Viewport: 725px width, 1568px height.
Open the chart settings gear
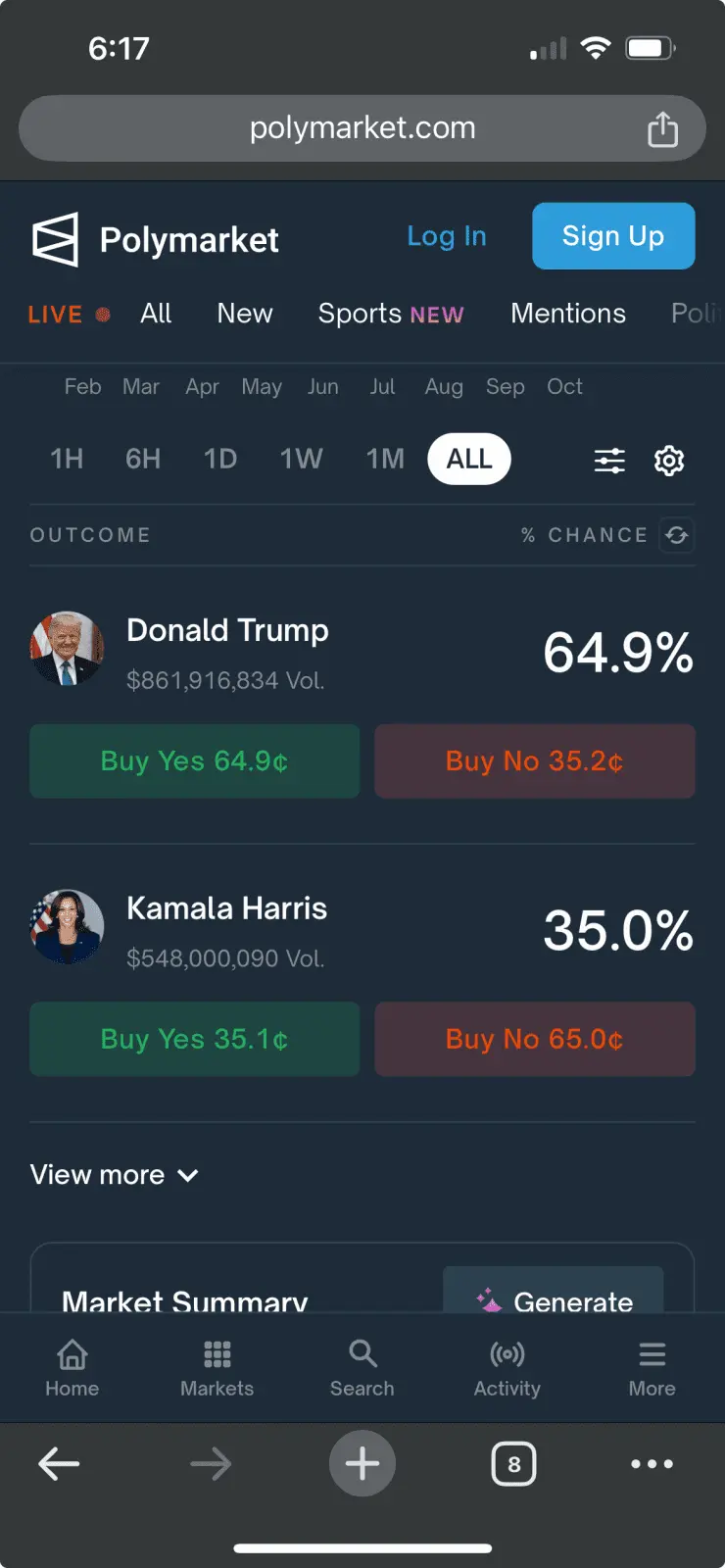click(x=669, y=460)
